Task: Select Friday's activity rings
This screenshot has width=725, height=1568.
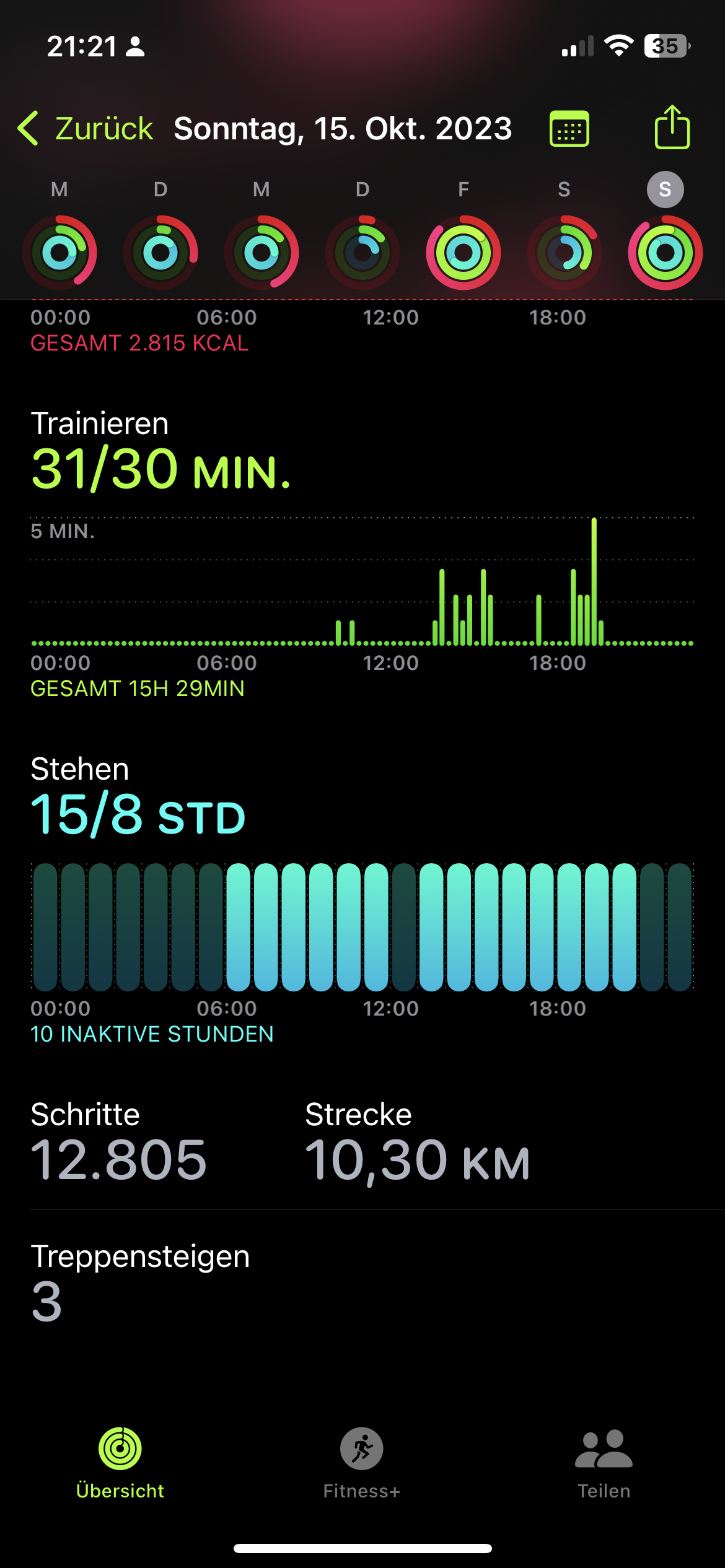Action: 464,252
